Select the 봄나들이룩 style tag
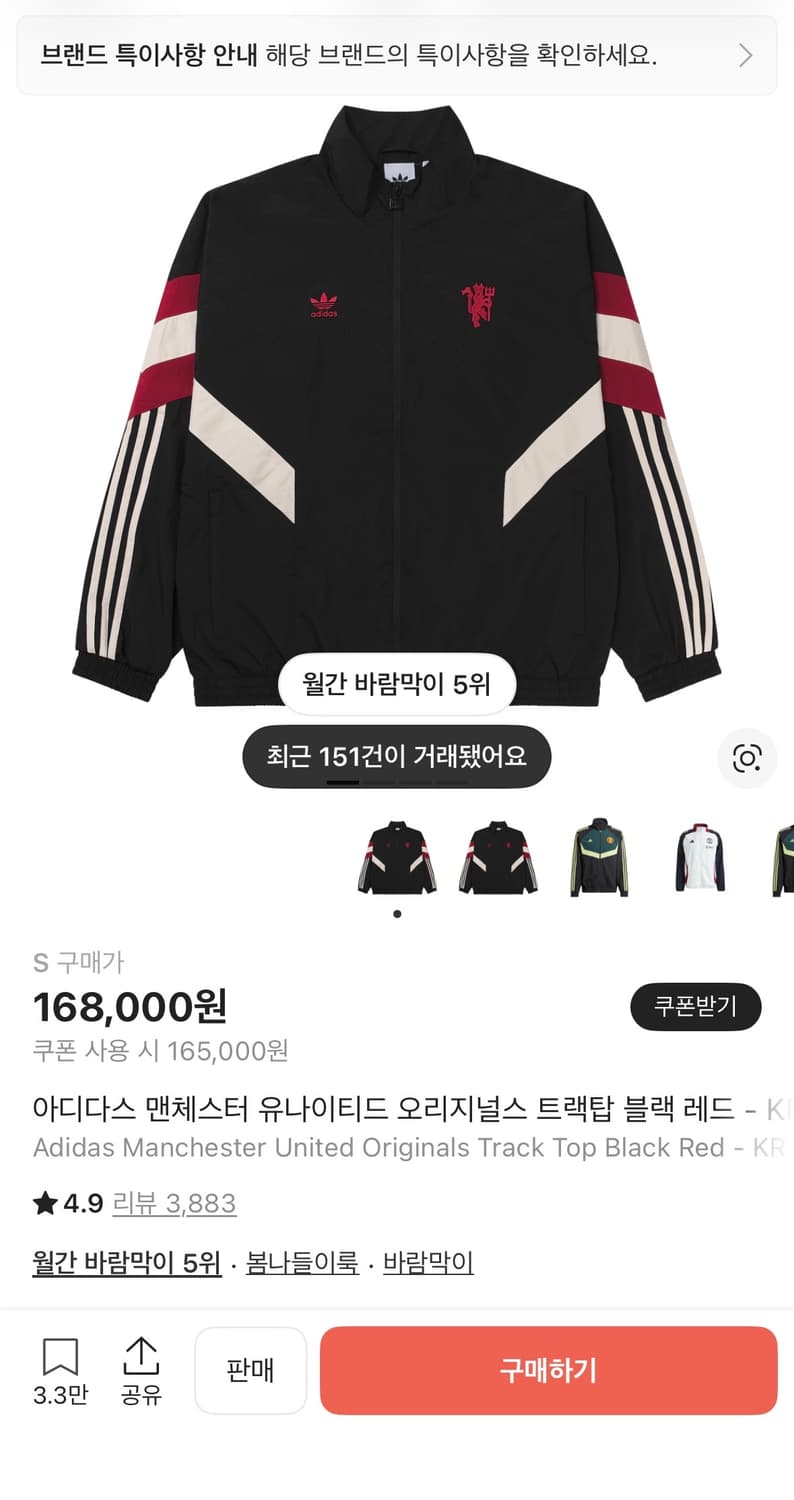This screenshot has height=1500, width=794. tap(301, 1263)
